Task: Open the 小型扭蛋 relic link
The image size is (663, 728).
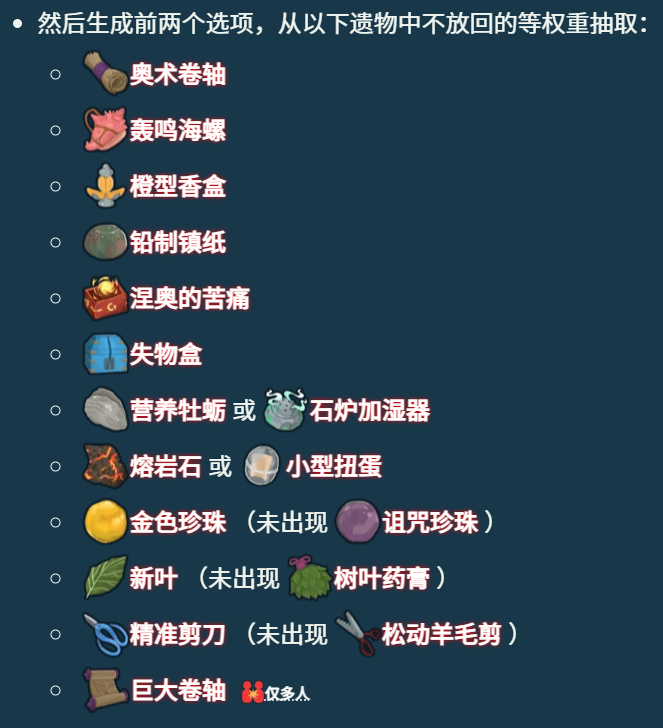Action: 333,466
